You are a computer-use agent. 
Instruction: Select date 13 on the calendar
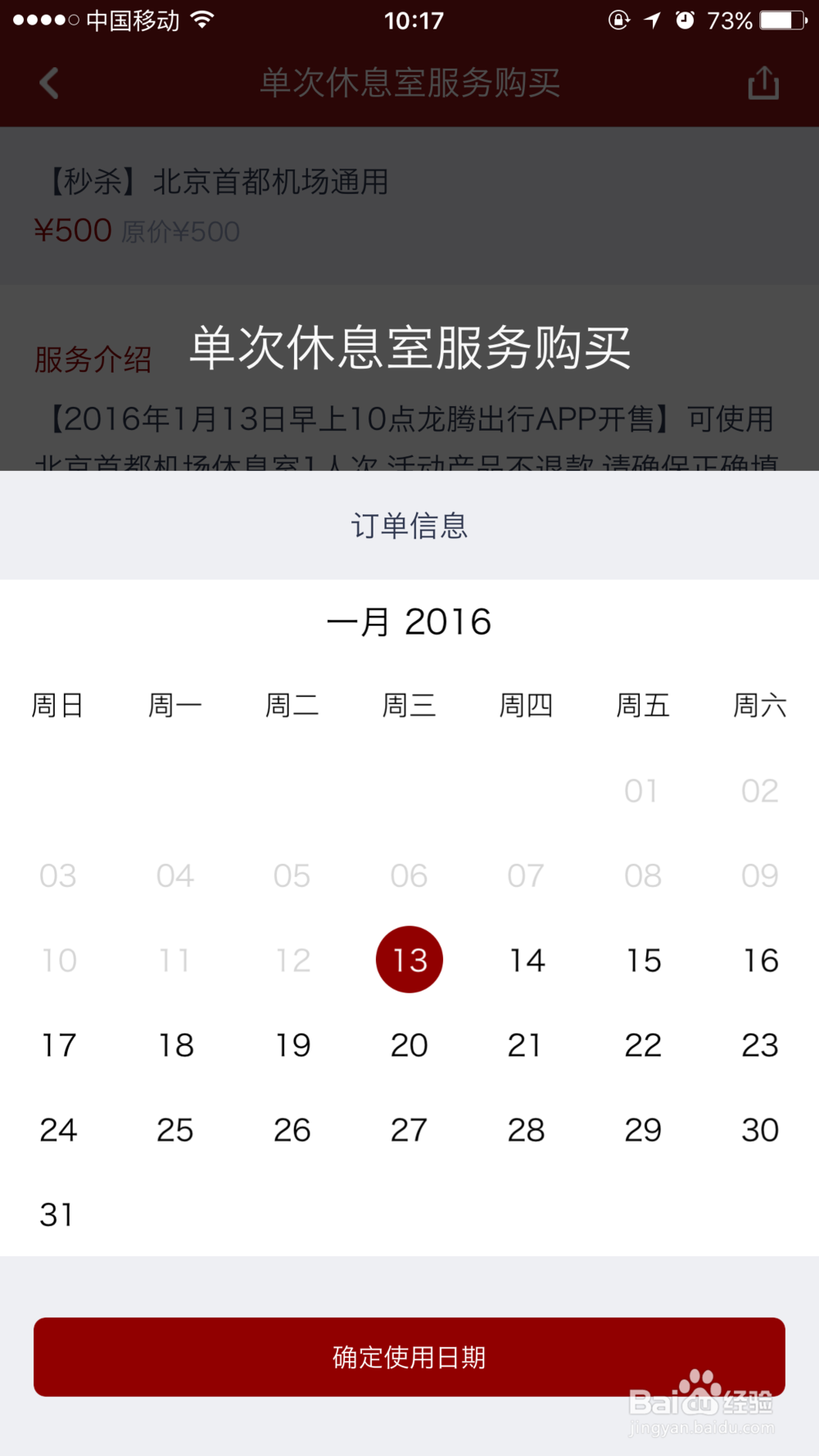pos(409,959)
